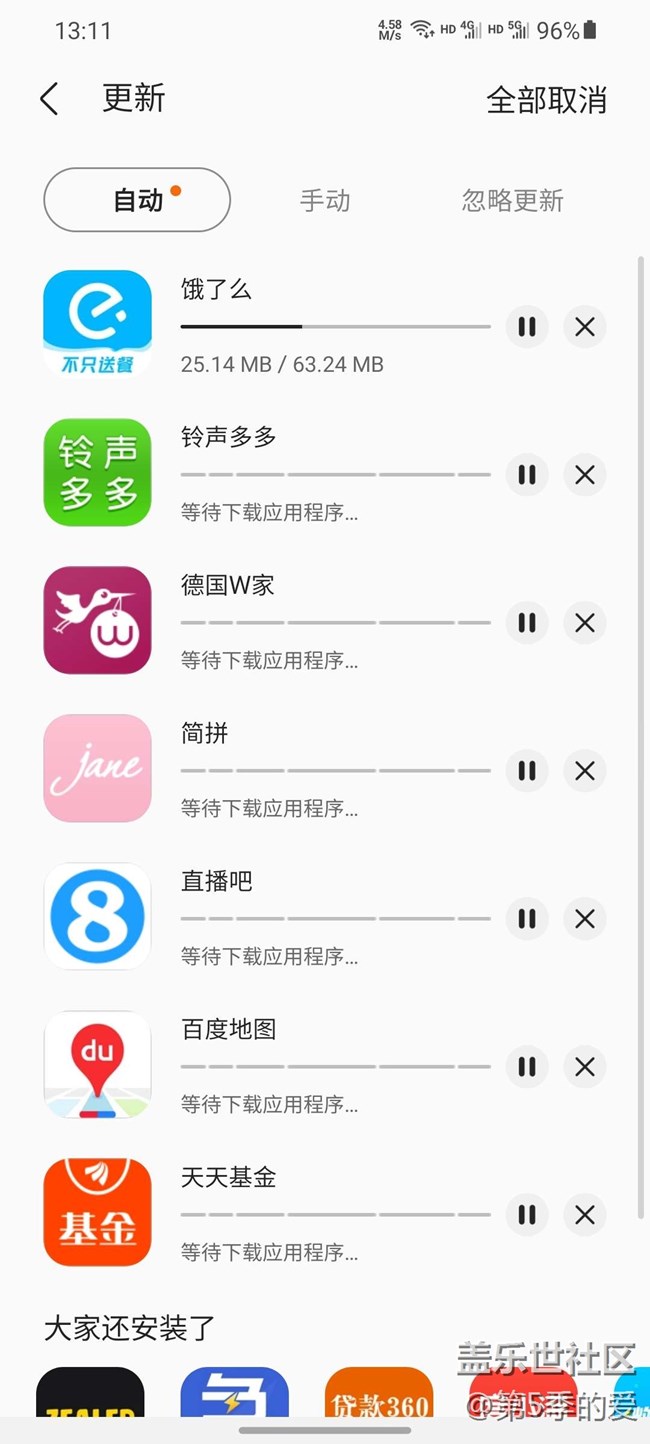Pause the 简拼 update
Image resolution: width=650 pixels, height=1444 pixels.
click(x=526, y=771)
